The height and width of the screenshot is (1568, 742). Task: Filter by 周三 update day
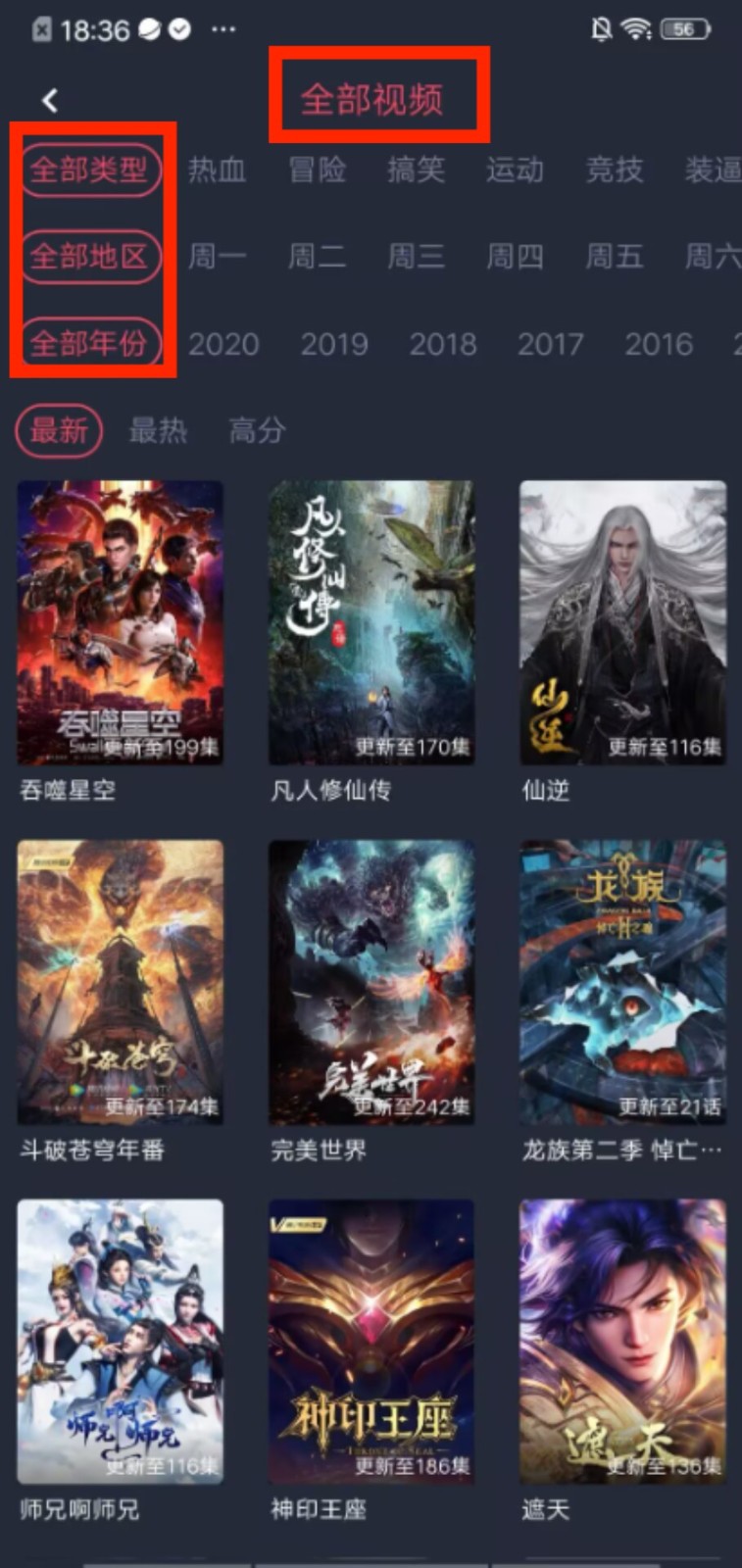[416, 257]
